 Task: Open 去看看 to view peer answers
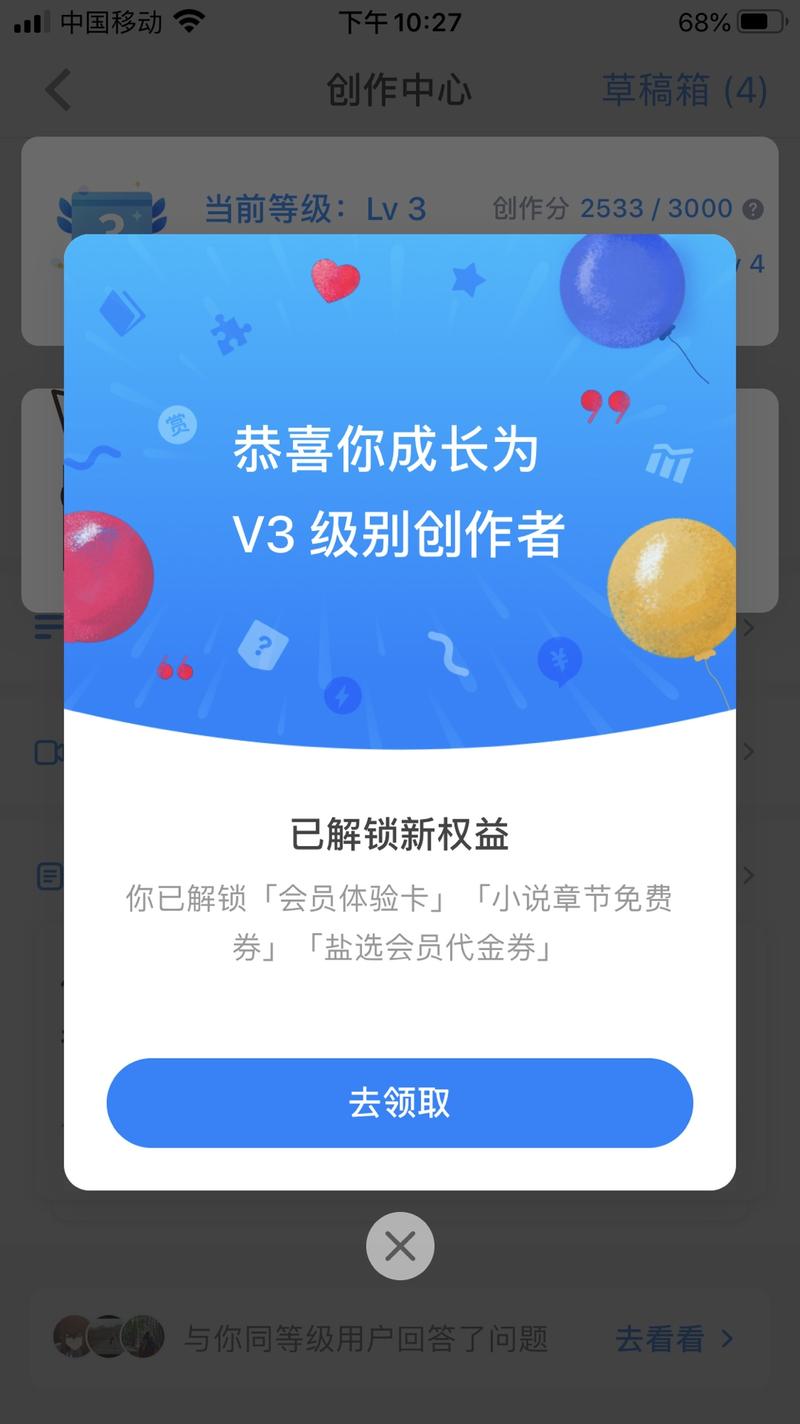pos(658,1338)
